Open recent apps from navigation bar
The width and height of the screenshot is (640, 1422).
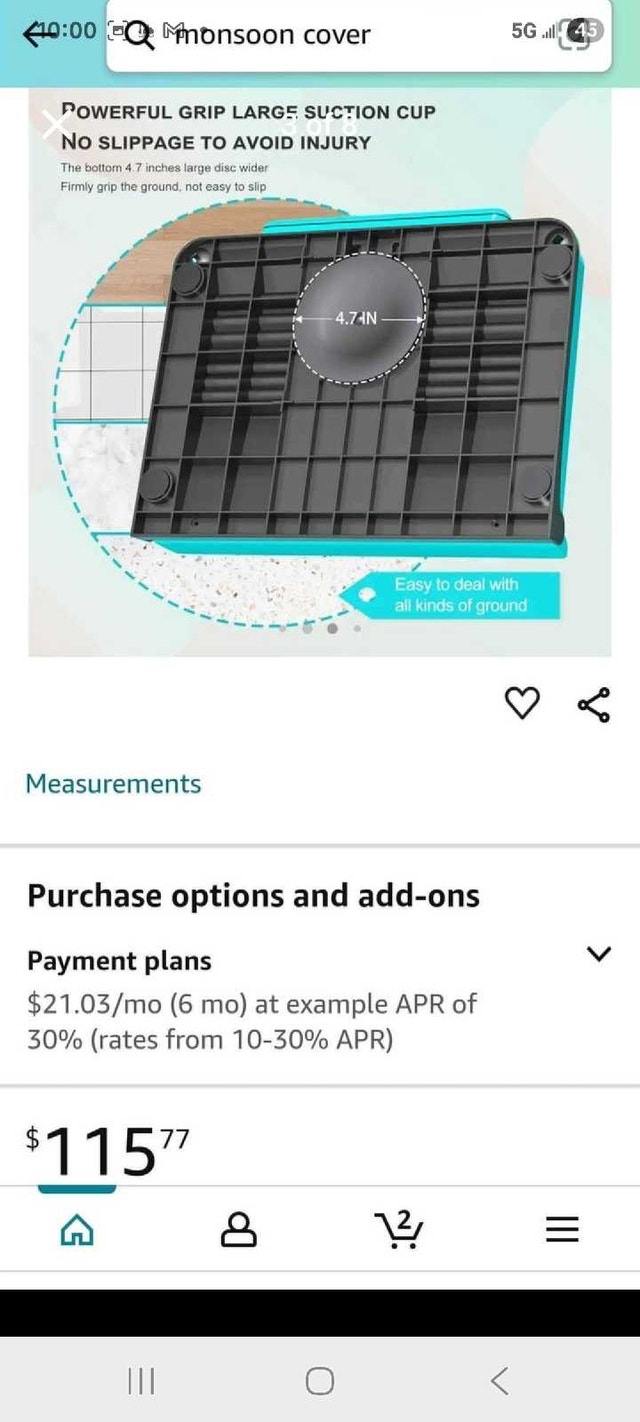[x=142, y=1381]
